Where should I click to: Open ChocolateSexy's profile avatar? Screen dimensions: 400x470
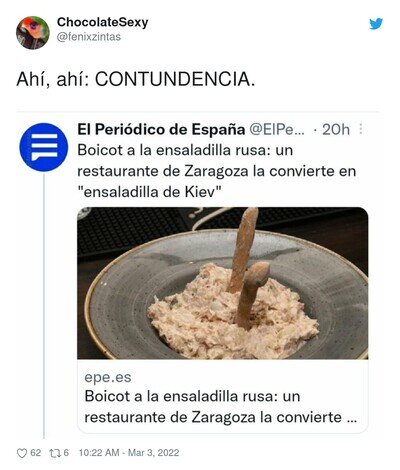33,33
